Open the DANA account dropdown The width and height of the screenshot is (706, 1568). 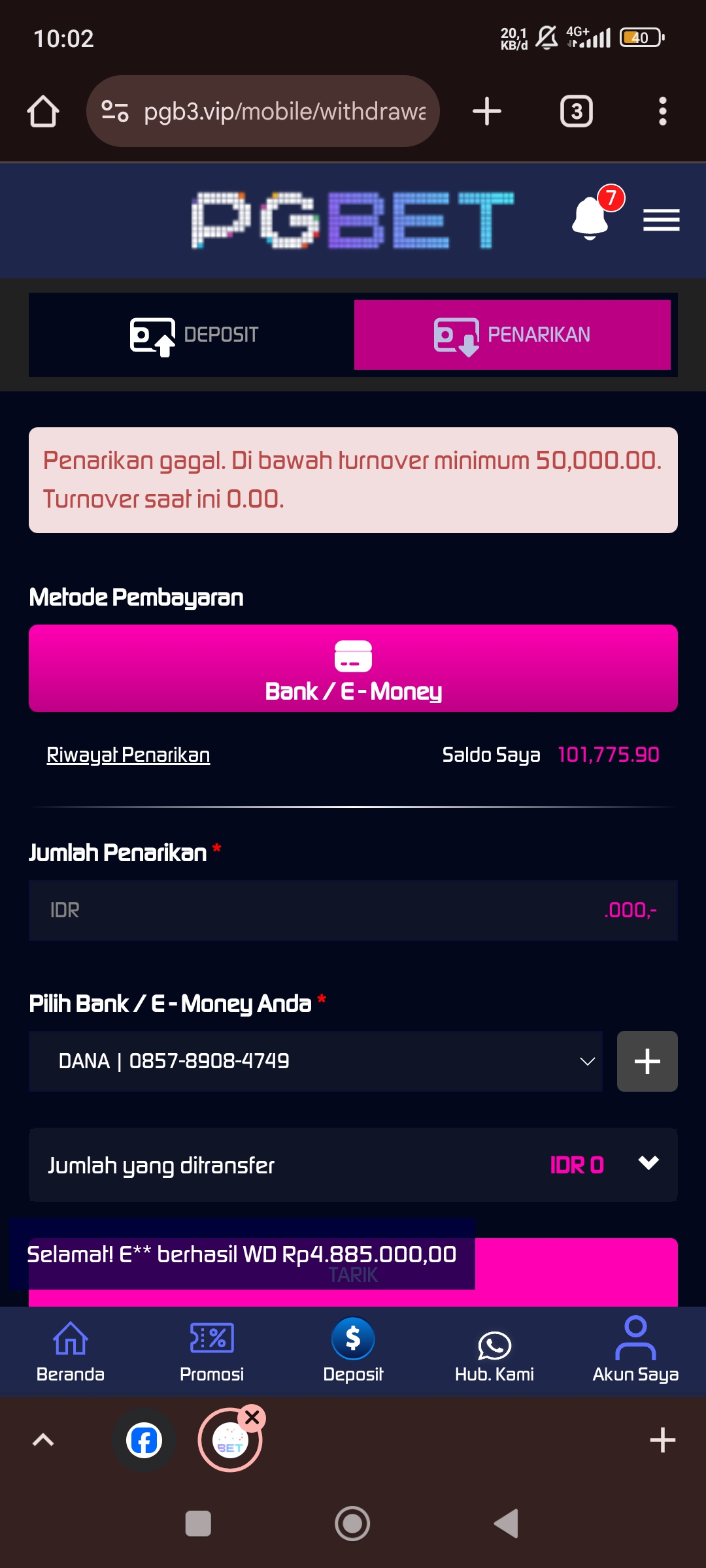coord(315,1062)
